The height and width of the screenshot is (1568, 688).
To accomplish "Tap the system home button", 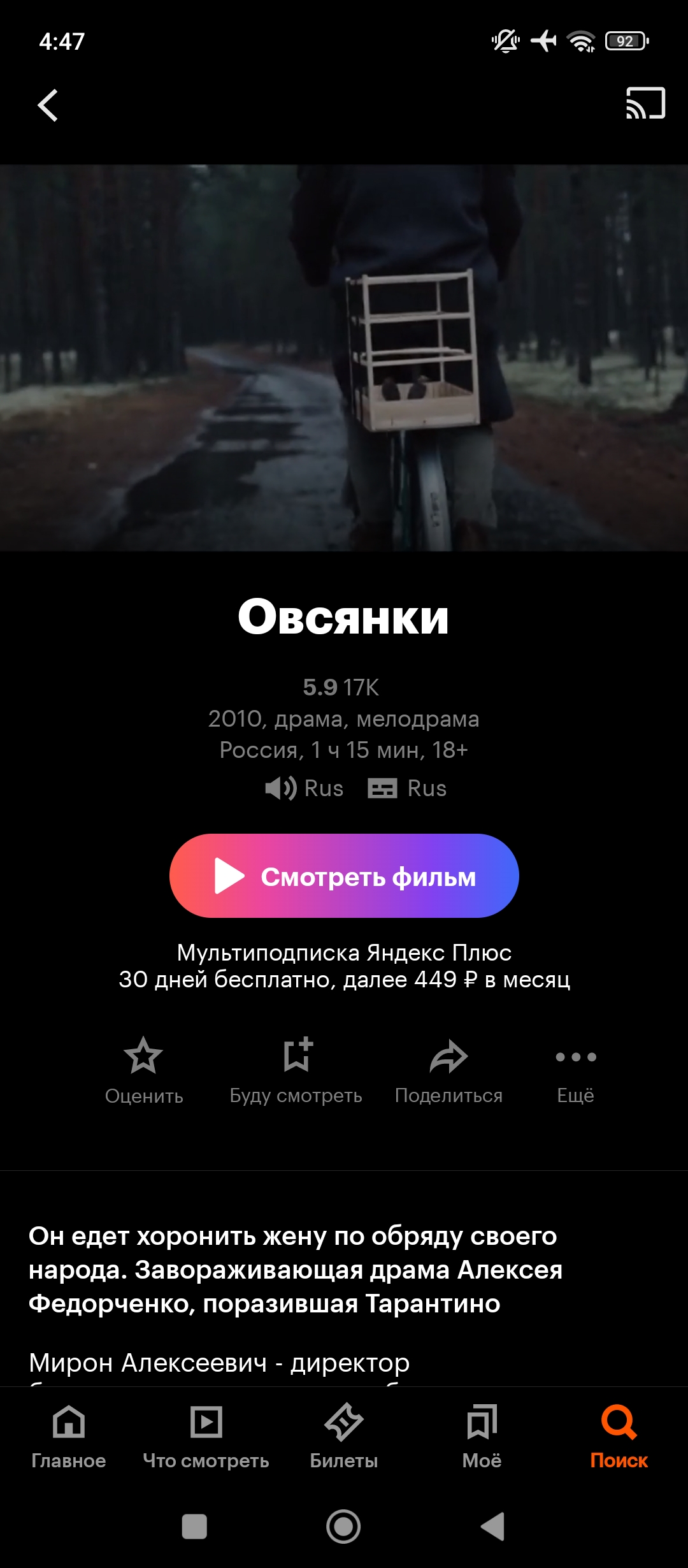I will point(343,1527).
